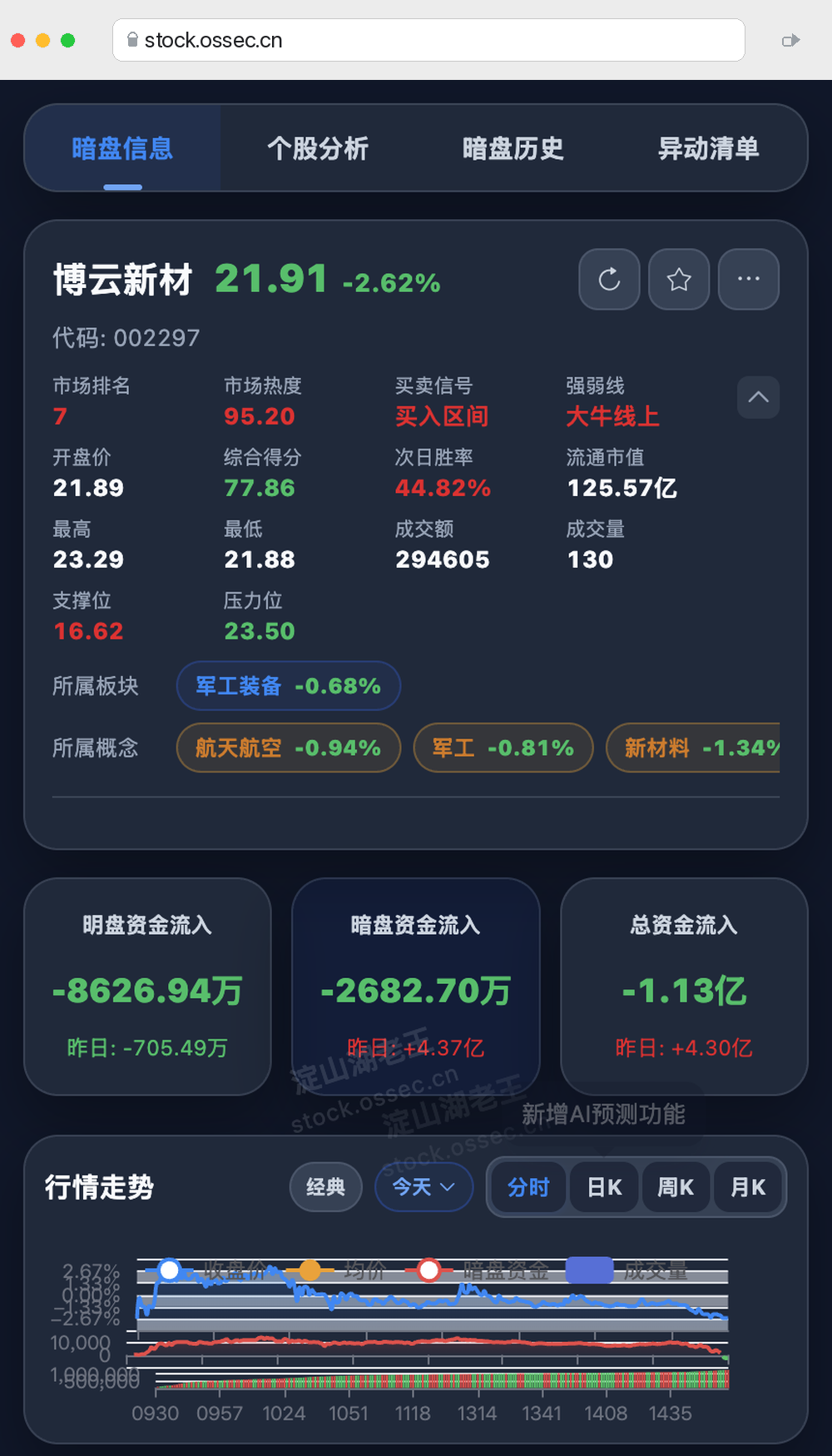Add 博云新材 to favorites with star
The image size is (832, 1456).
pyautogui.click(x=679, y=279)
